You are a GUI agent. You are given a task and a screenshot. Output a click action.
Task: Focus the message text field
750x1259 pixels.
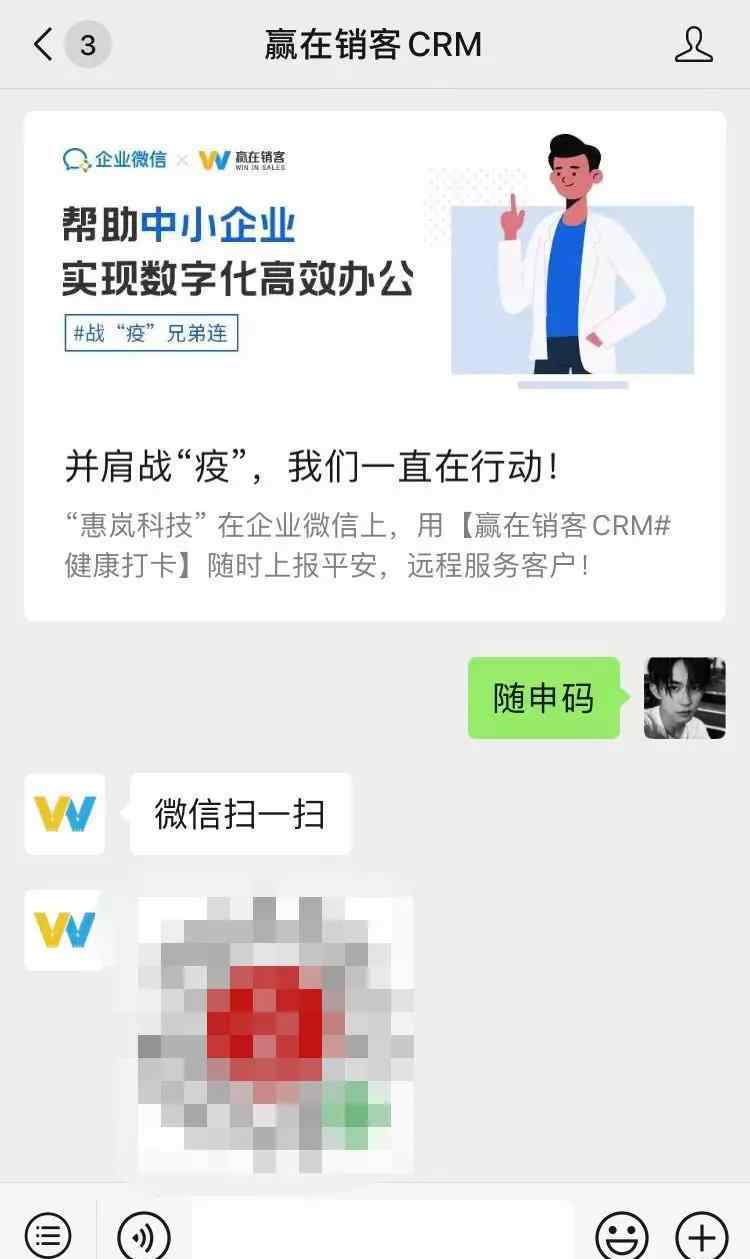383,1232
